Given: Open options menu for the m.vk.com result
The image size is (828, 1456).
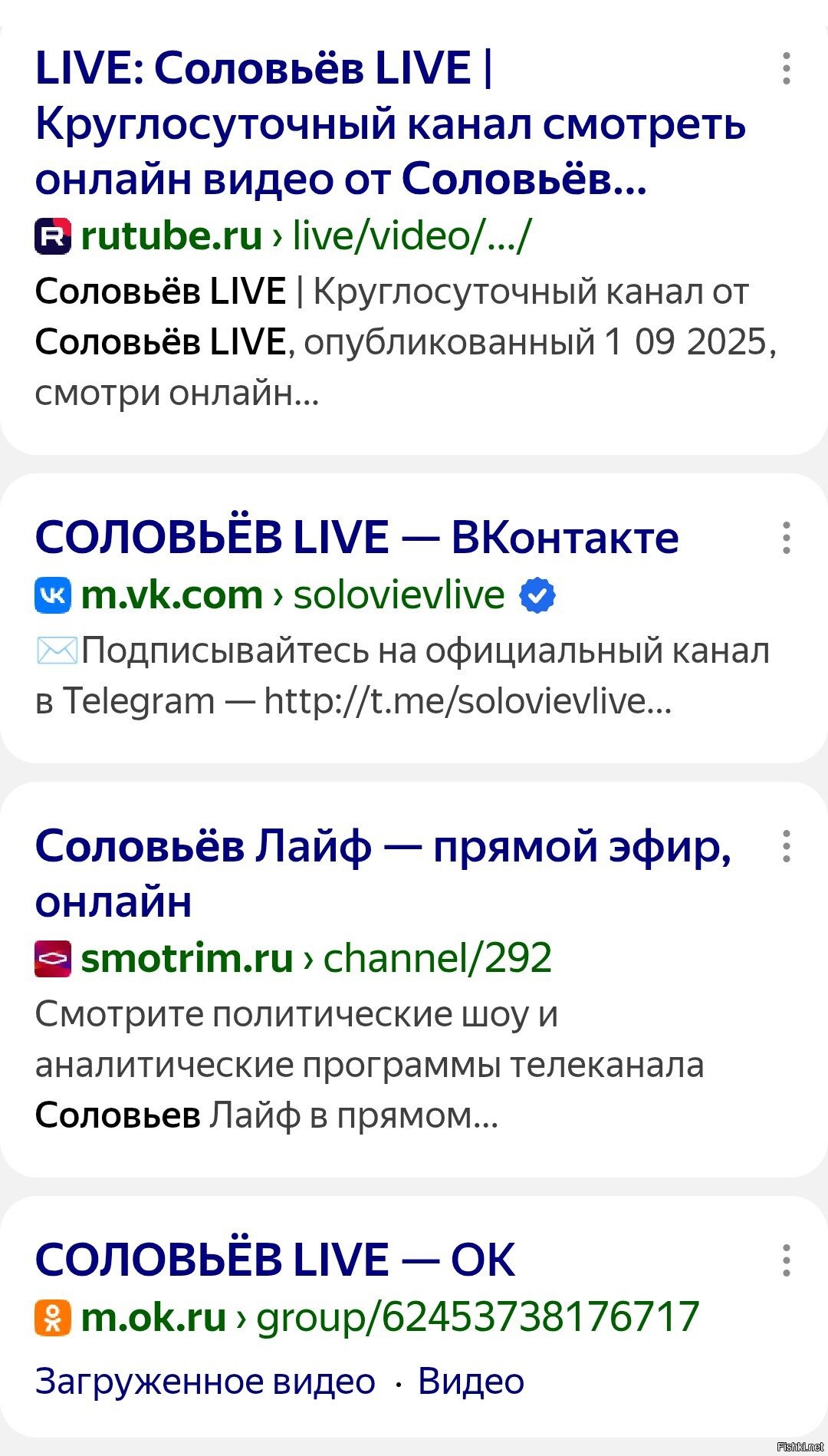Looking at the screenshot, I should pos(786,538).
